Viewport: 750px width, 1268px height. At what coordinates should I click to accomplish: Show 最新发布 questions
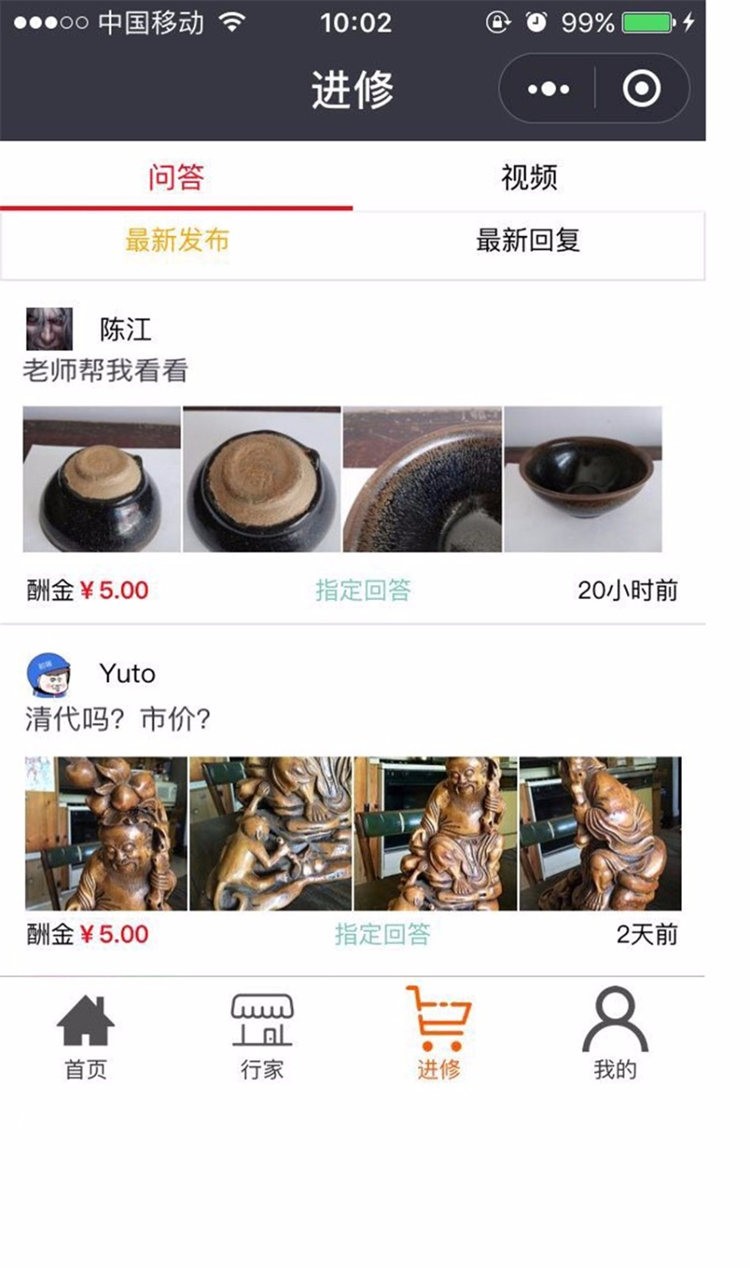[177, 241]
